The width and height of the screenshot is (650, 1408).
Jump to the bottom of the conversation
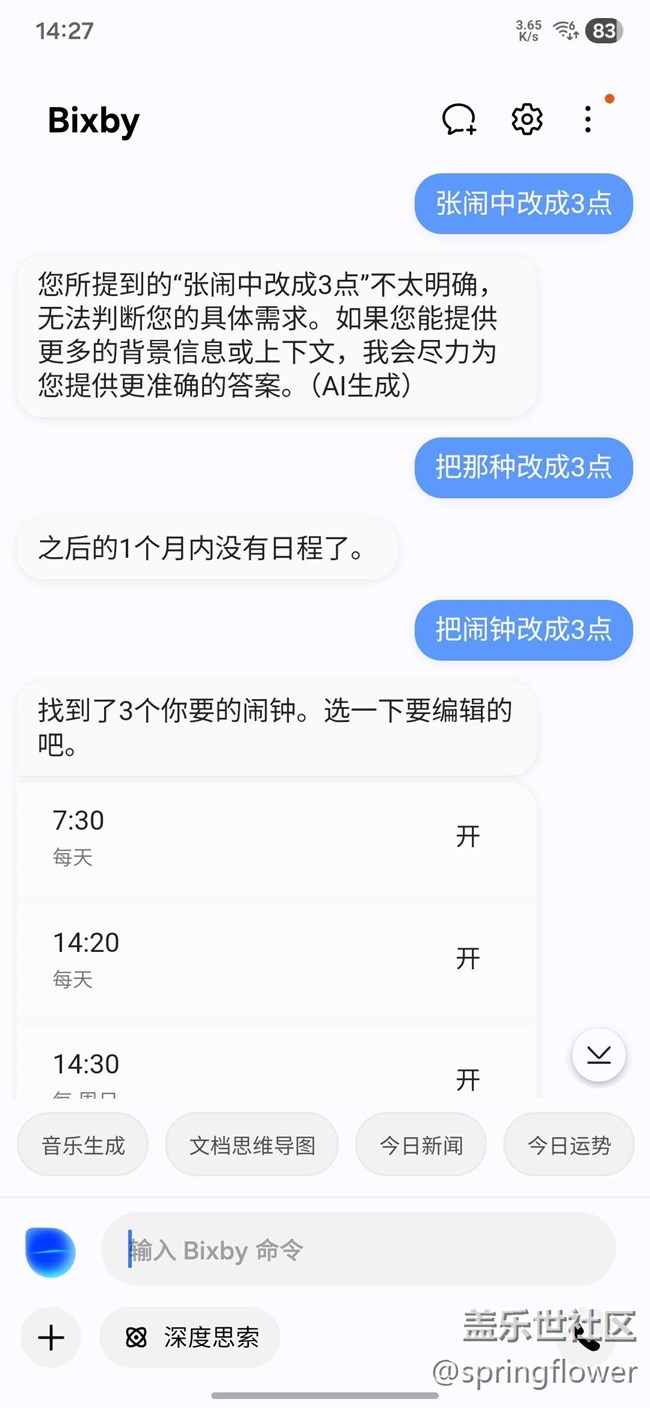tap(599, 1055)
